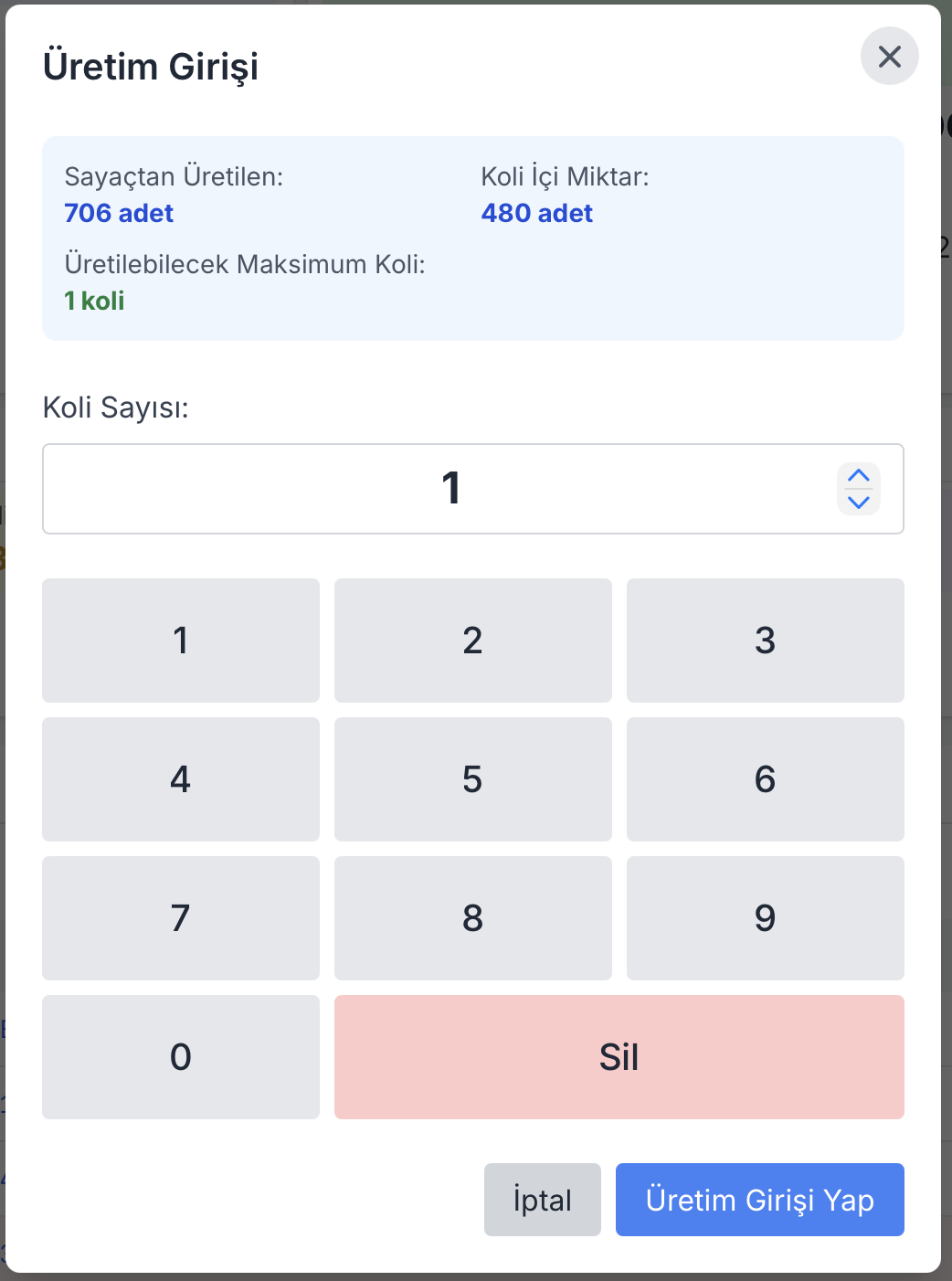Enter digit 3 on the keypad

coord(765,640)
